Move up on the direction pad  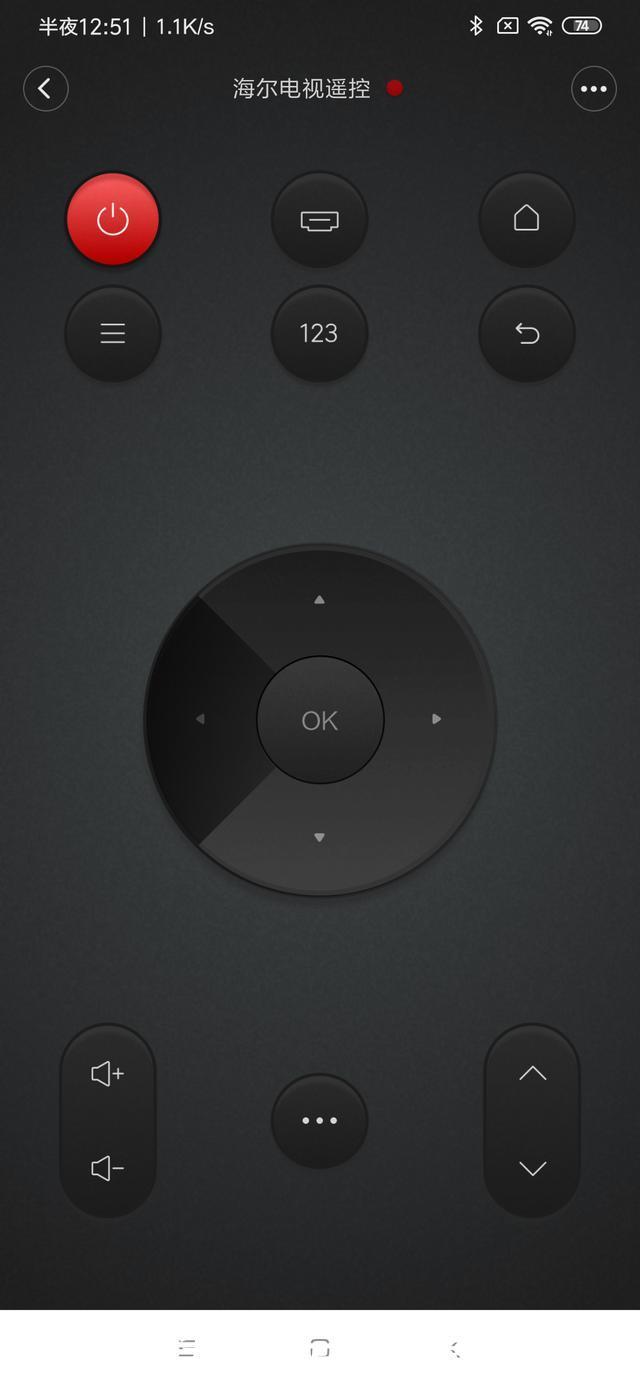click(x=319, y=600)
